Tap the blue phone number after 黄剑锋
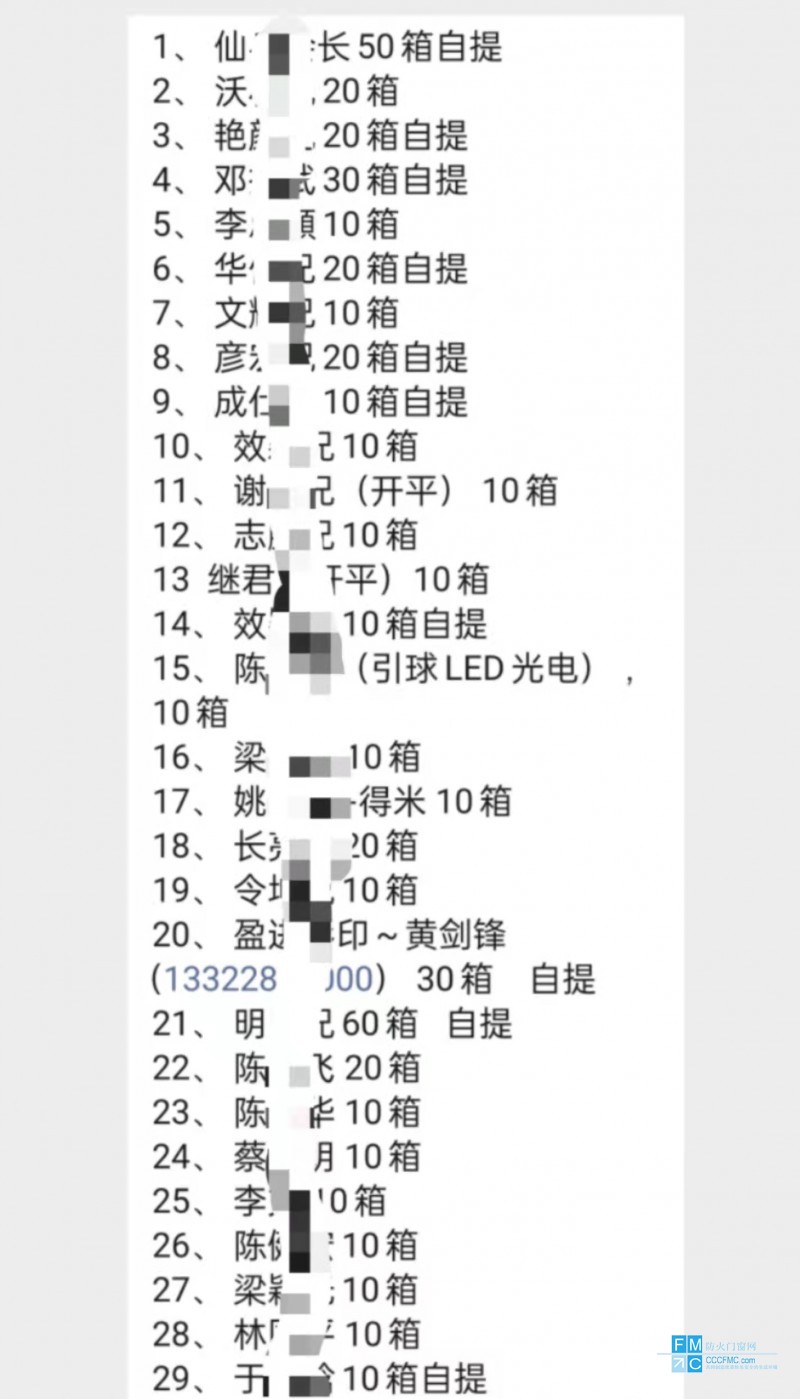Image resolution: width=800 pixels, height=1399 pixels. pos(268,978)
